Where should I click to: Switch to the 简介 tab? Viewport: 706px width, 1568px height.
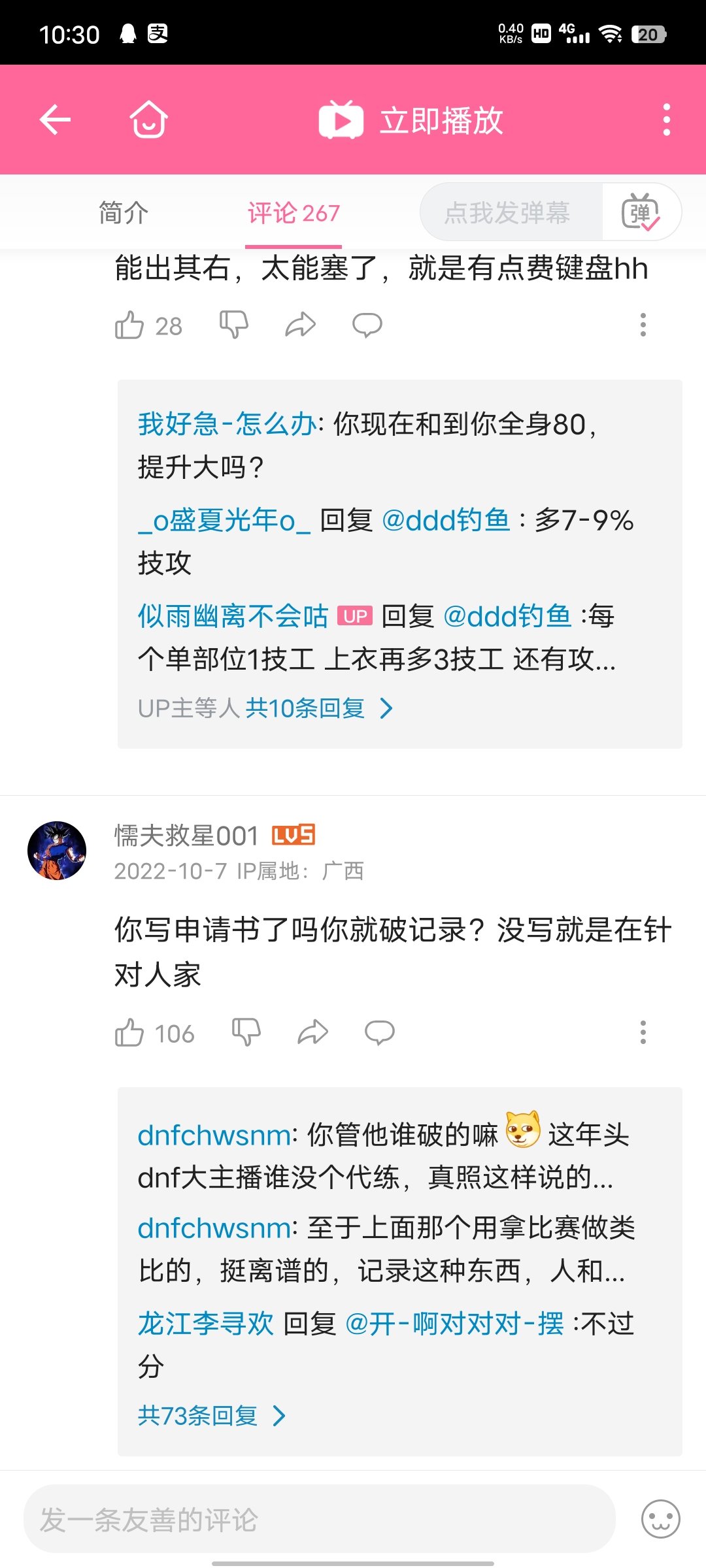[124, 213]
